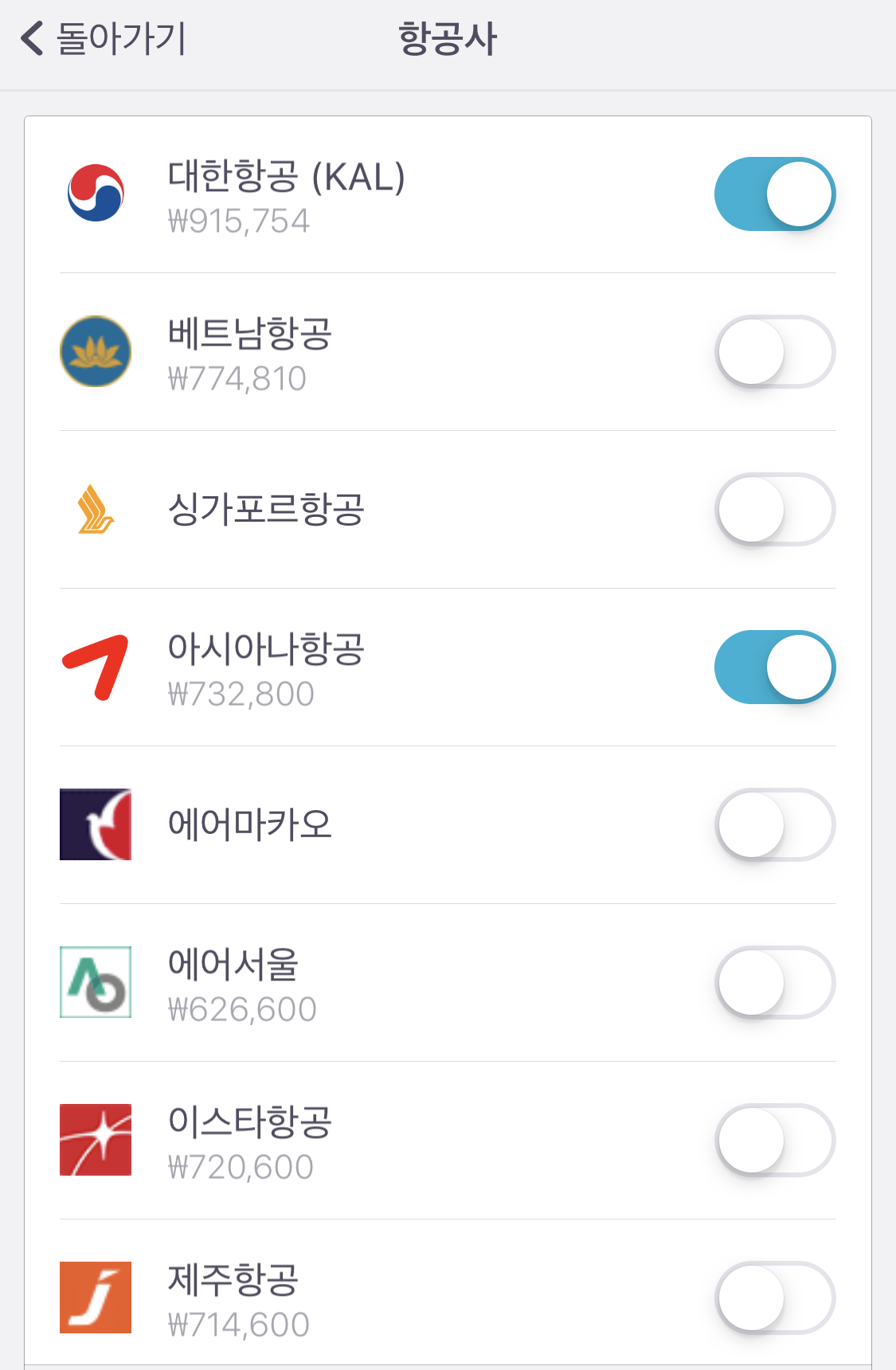The height and width of the screenshot is (1370, 896).
Task: Enable the 에어서울 switch
Action: pyautogui.click(x=775, y=983)
